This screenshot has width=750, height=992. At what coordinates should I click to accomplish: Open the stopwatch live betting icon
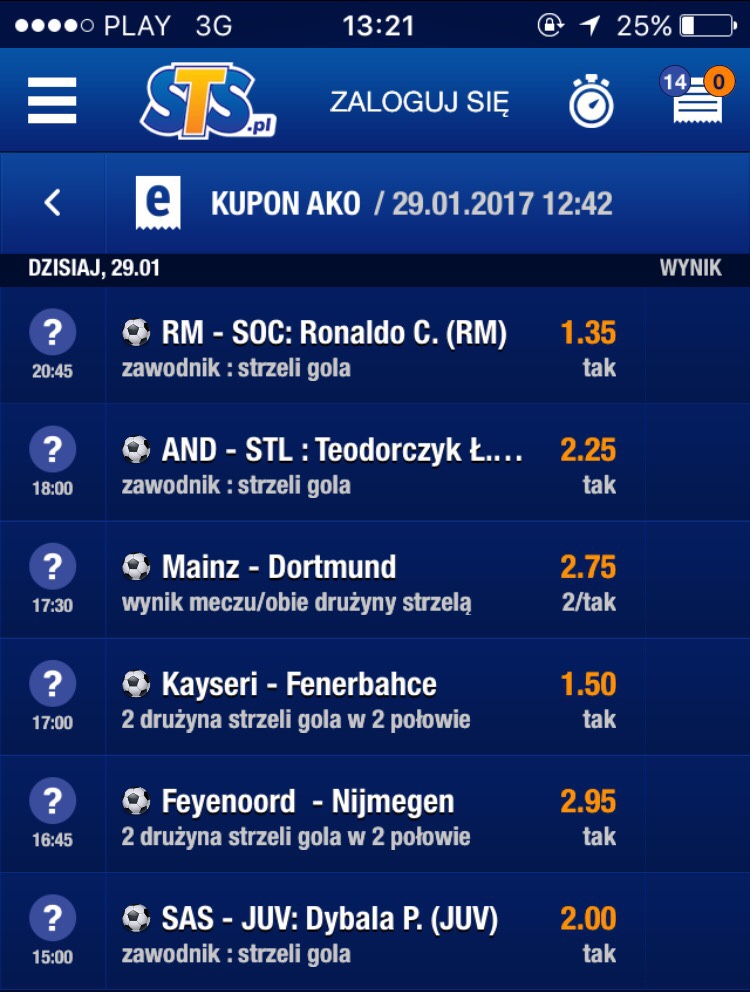[x=591, y=101]
